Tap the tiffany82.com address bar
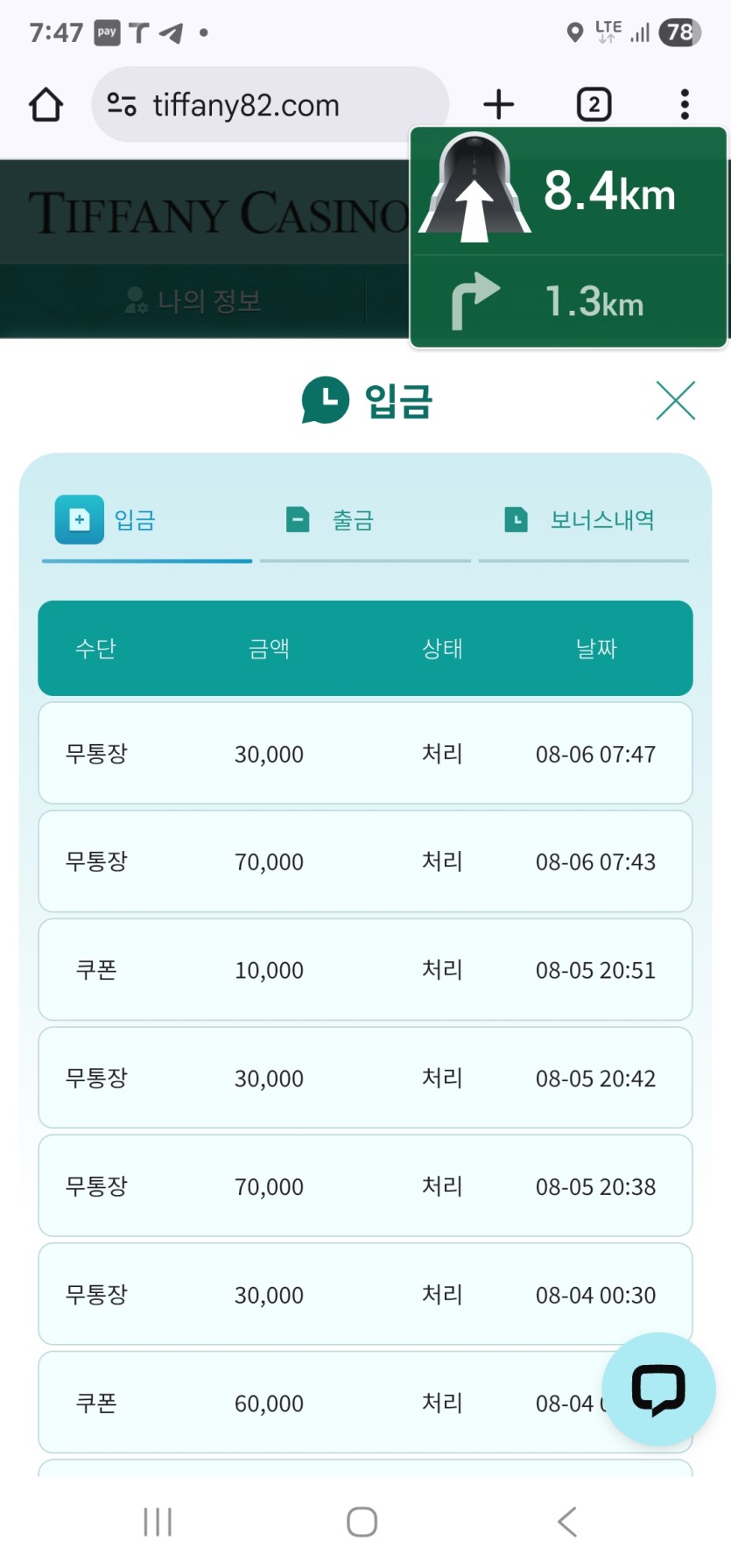The width and height of the screenshot is (731, 1568). tap(270, 105)
